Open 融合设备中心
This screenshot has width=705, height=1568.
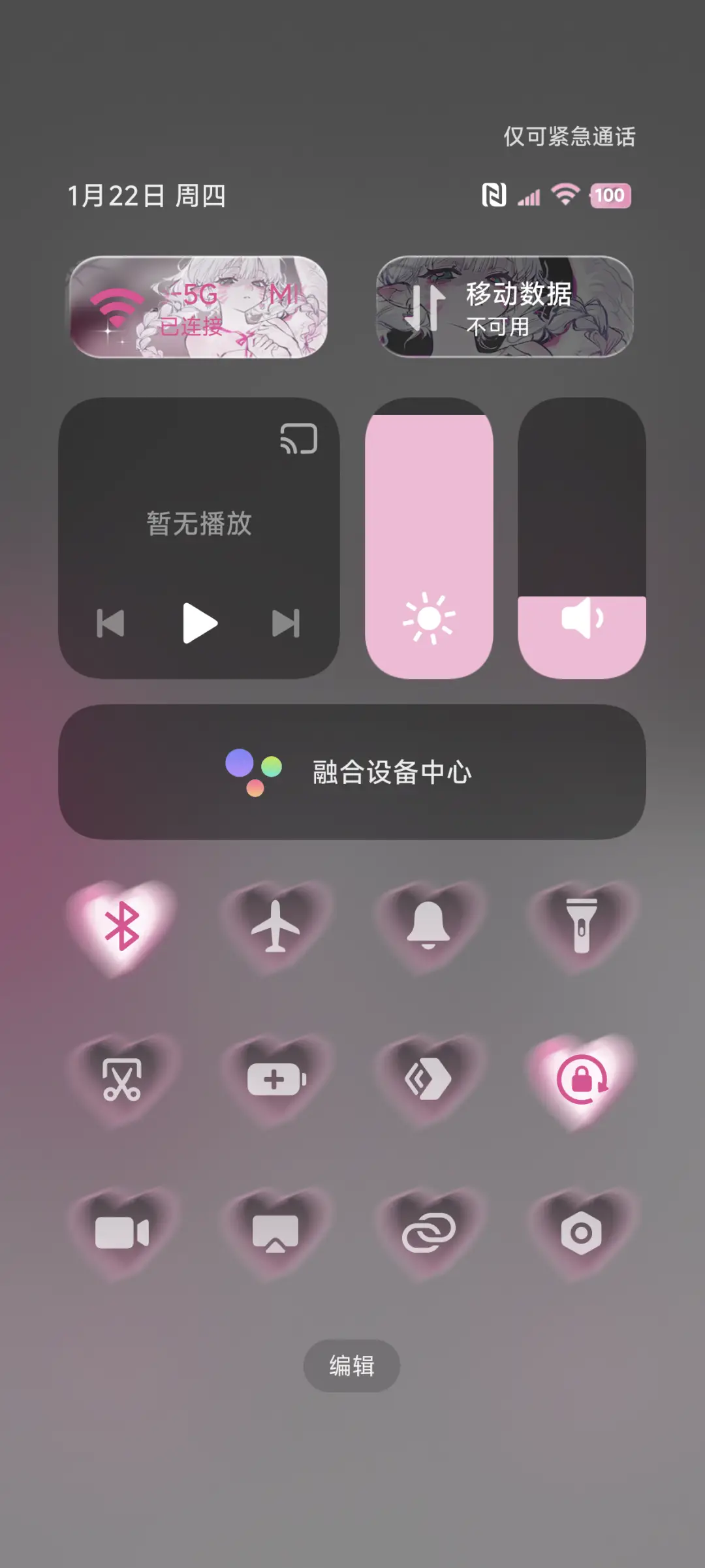point(352,773)
